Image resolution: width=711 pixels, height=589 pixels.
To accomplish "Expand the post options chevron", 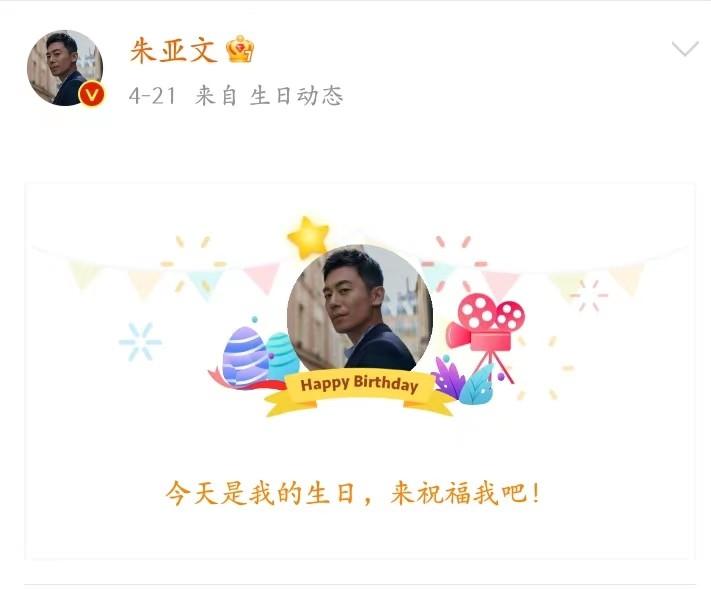I will (684, 50).
